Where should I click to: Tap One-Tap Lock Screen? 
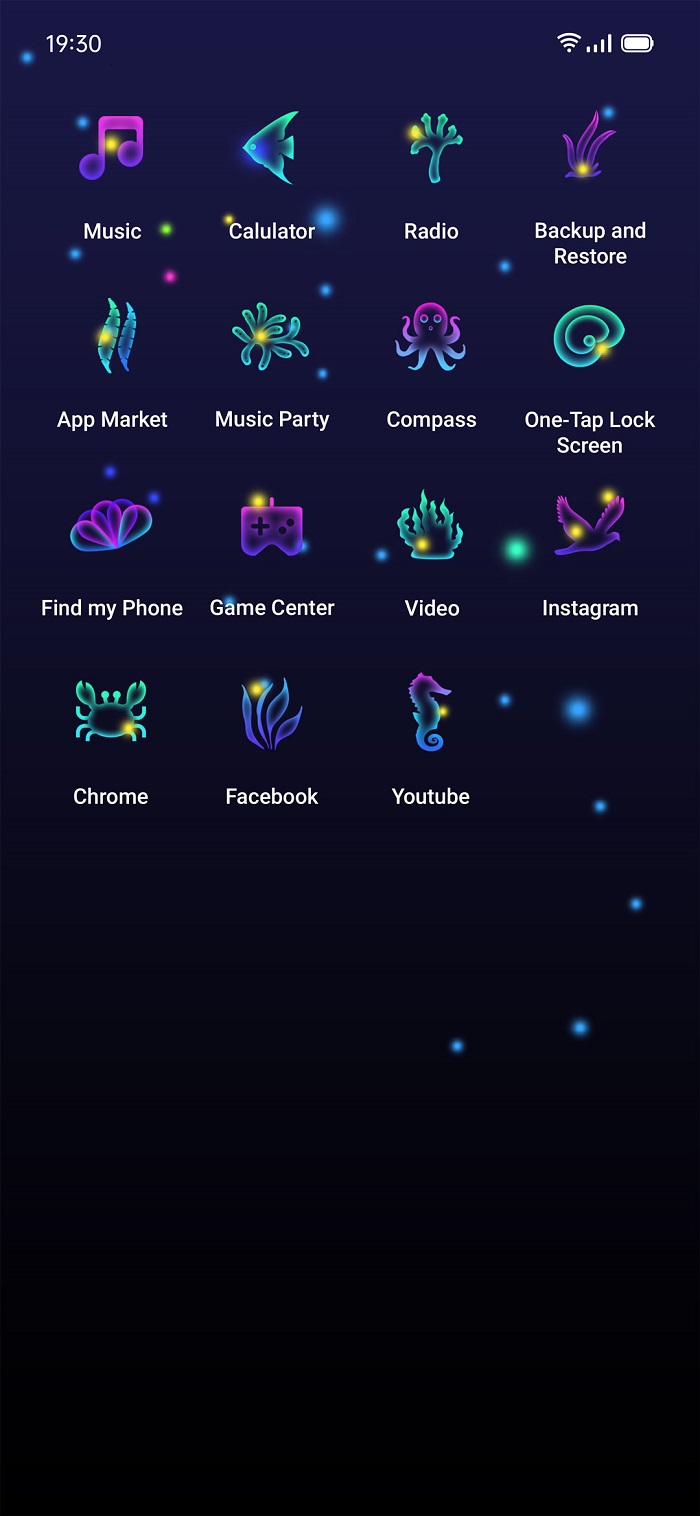[589, 337]
